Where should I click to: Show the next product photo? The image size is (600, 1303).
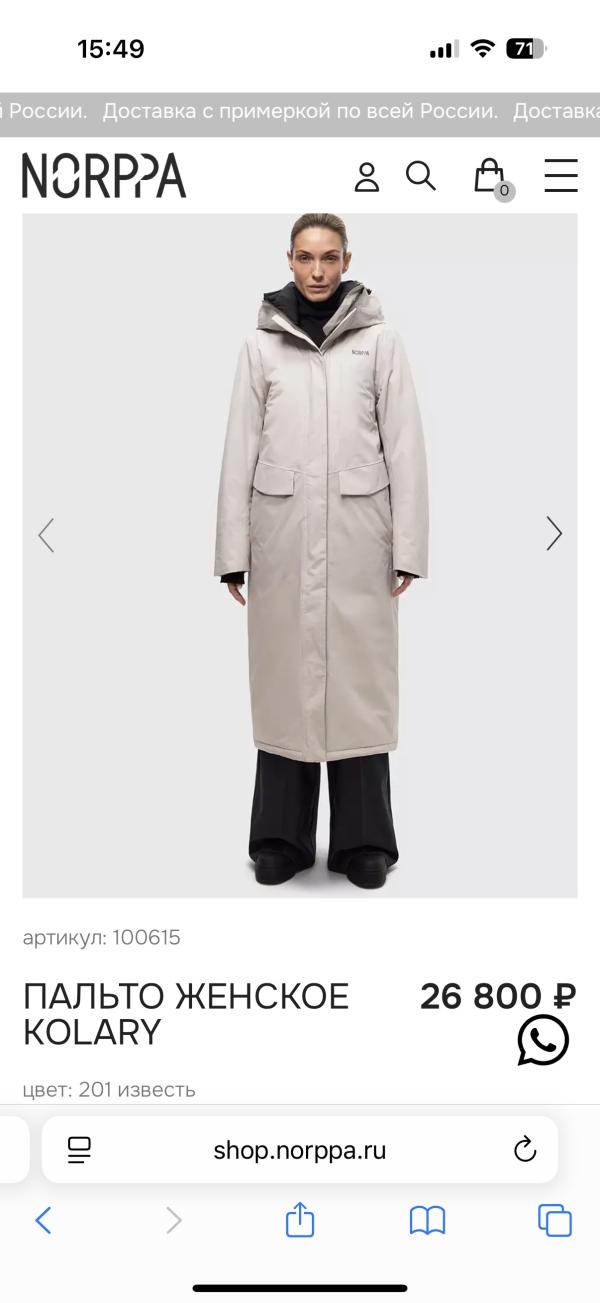tap(554, 534)
